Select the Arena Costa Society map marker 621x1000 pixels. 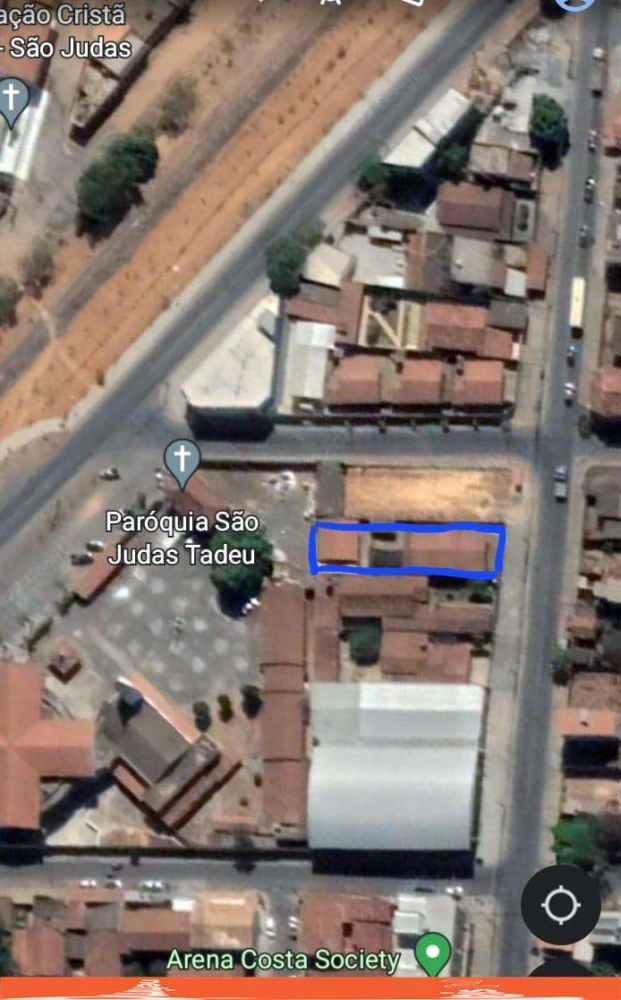point(433,953)
